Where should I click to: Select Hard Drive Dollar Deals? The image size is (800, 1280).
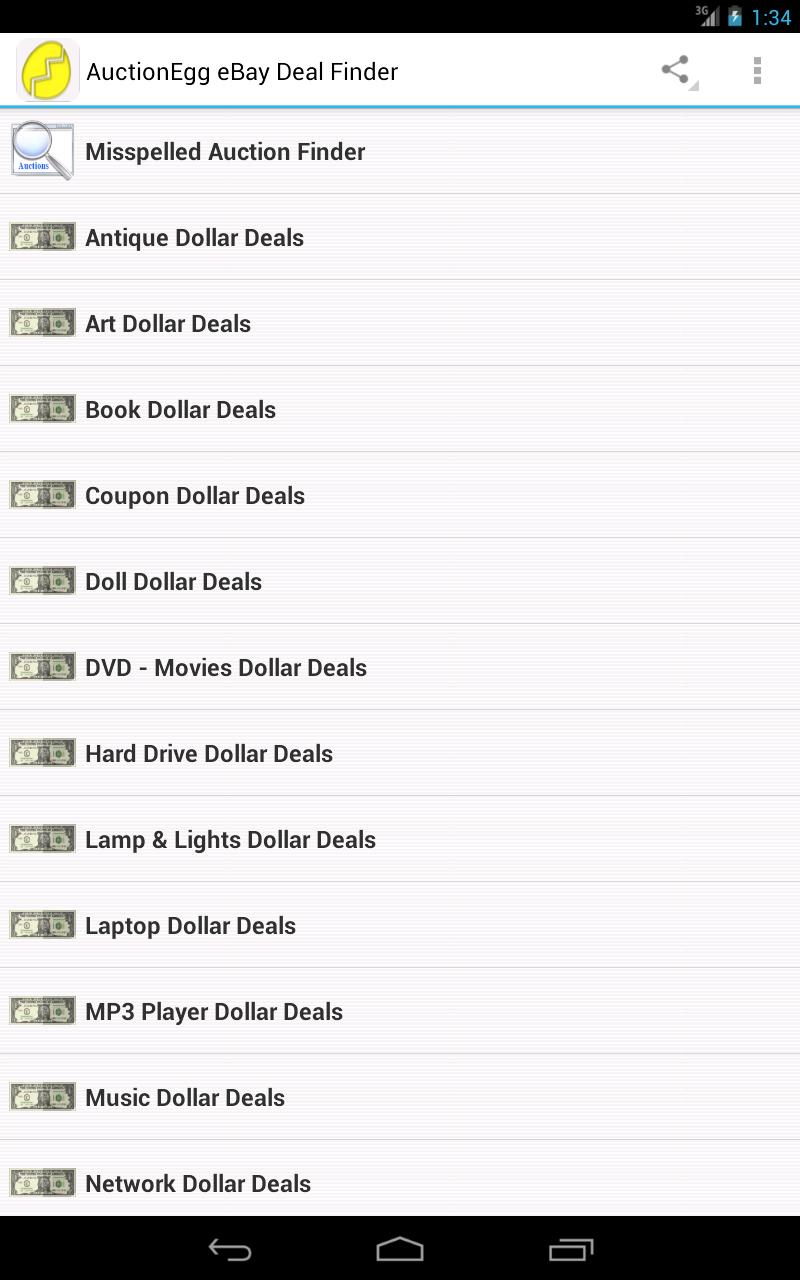tap(209, 753)
